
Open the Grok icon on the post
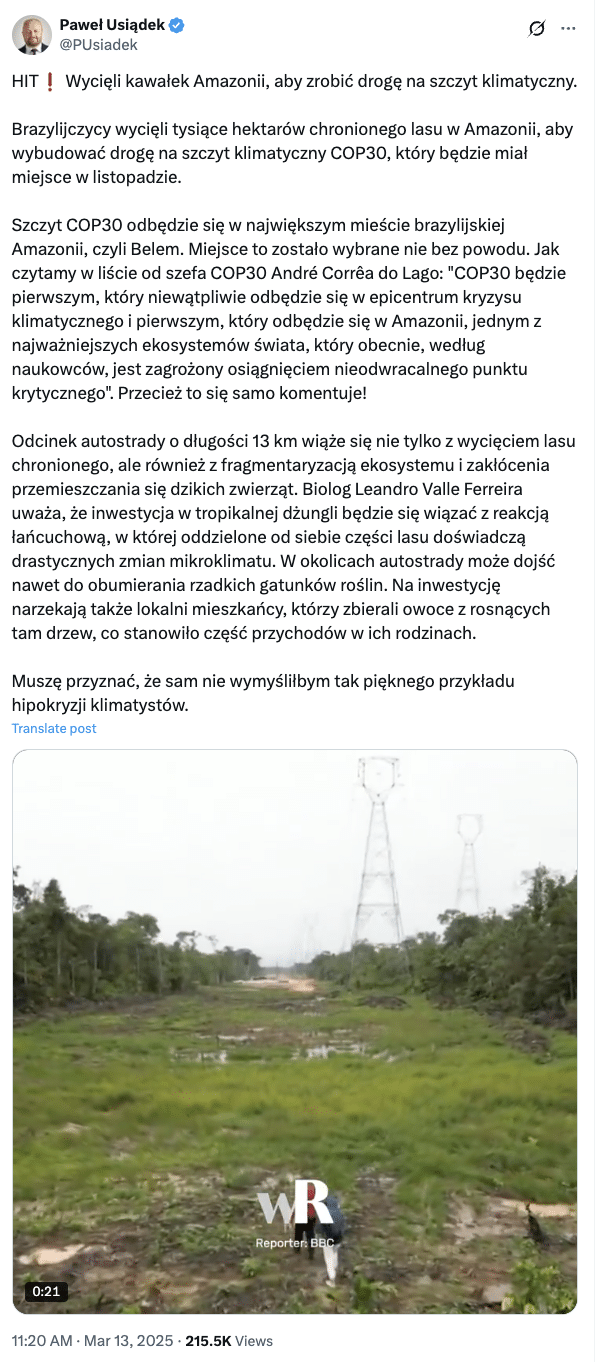pyautogui.click(x=536, y=29)
